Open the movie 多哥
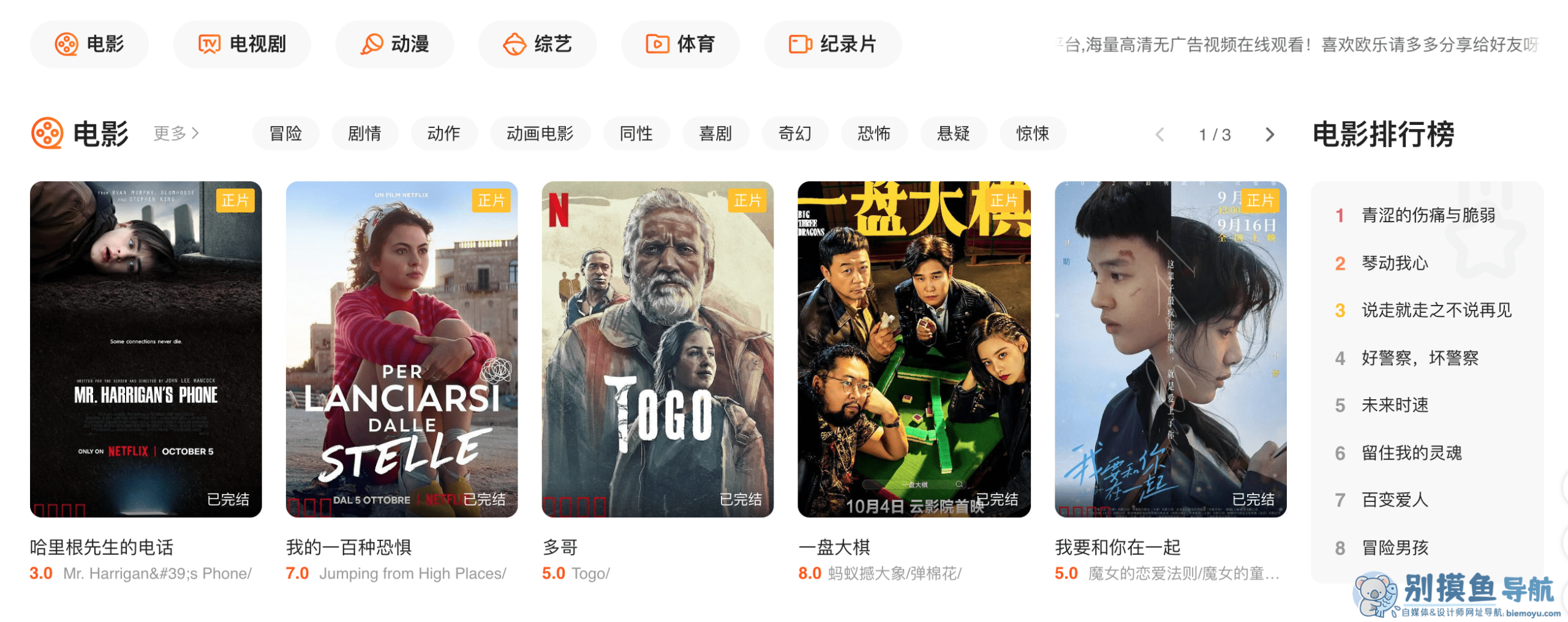1568x622 pixels. tap(657, 349)
